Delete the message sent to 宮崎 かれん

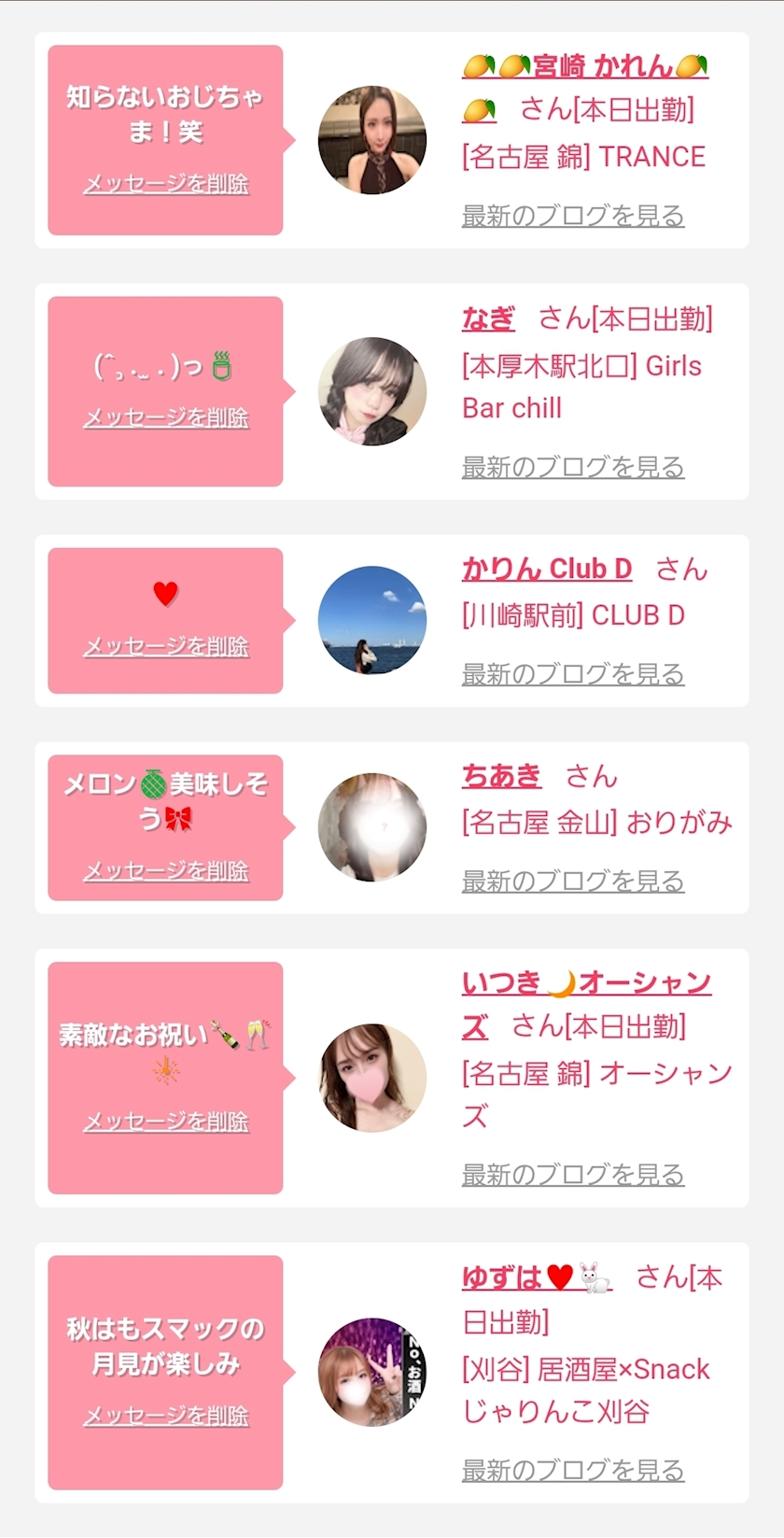pos(166,184)
